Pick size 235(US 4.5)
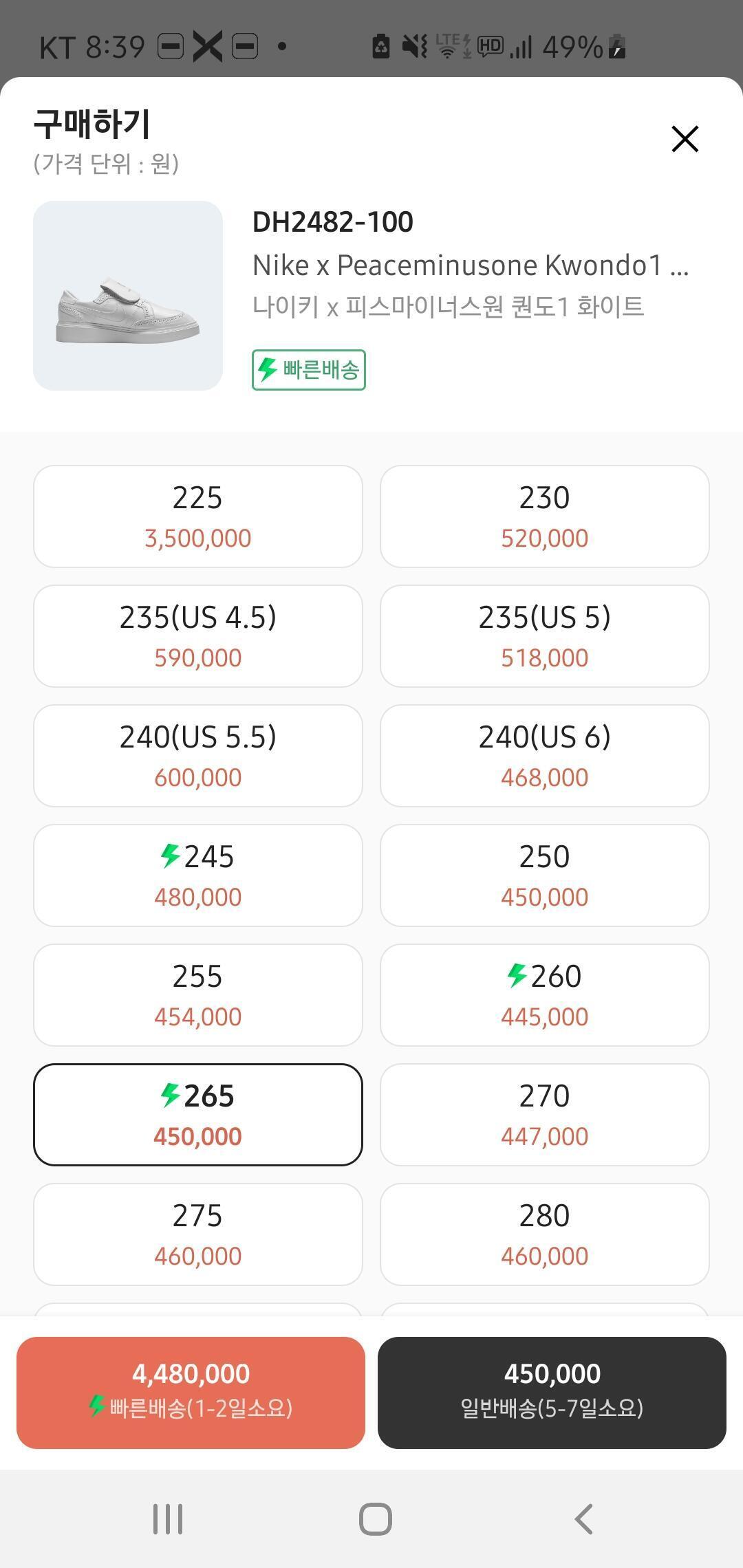The image size is (743, 1568). (198, 636)
